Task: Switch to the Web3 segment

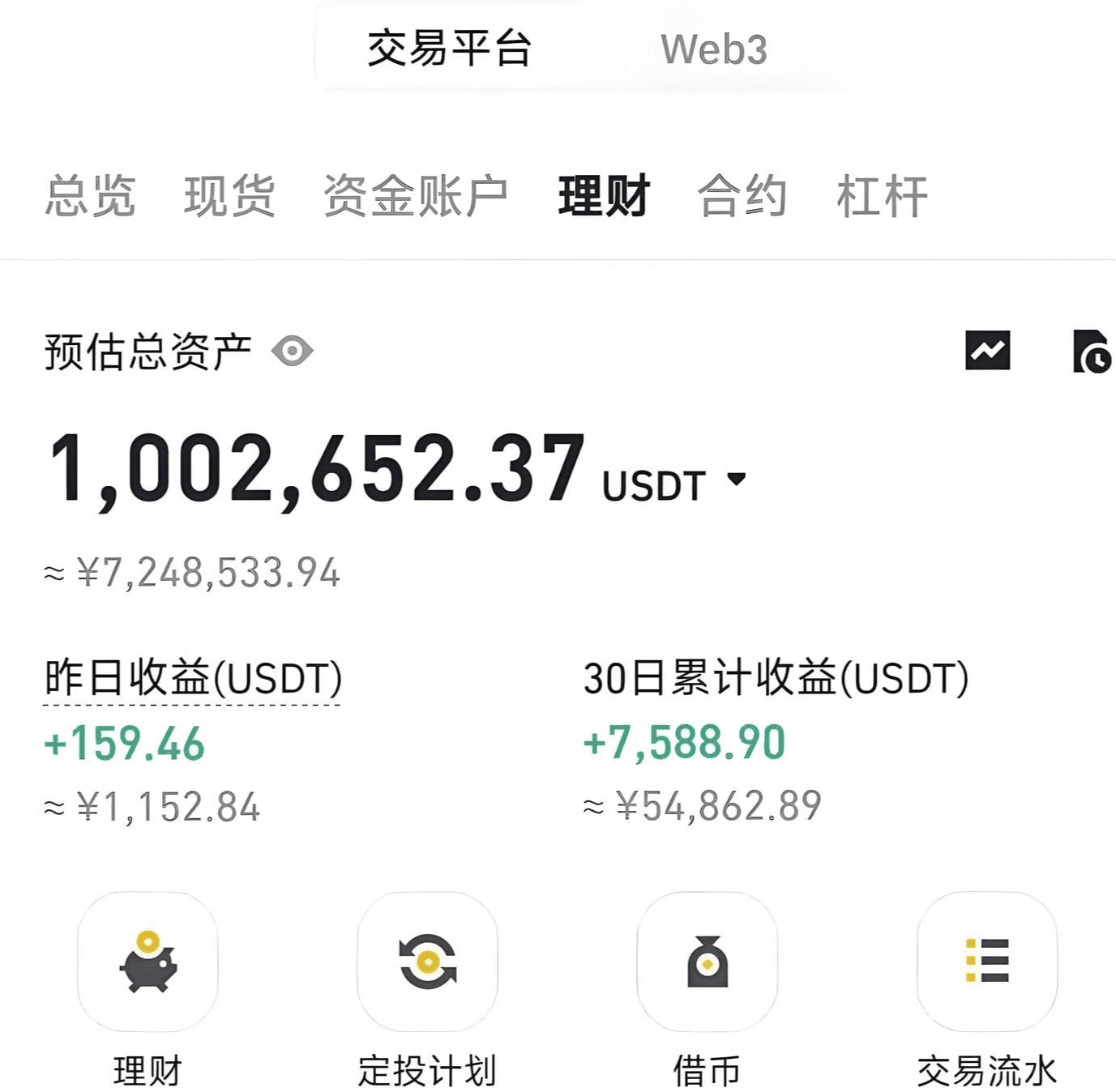Action: coord(713,49)
